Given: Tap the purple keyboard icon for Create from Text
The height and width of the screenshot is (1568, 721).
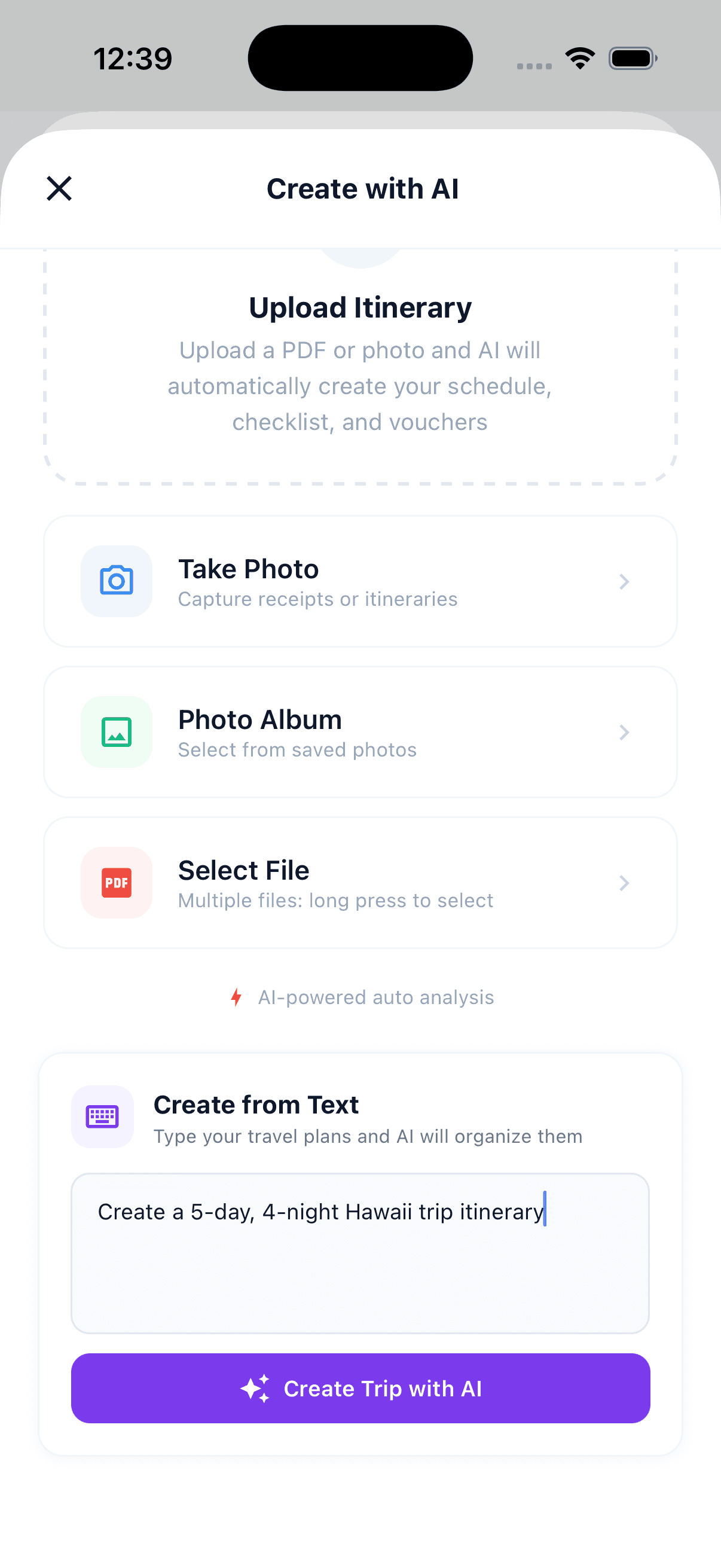Looking at the screenshot, I should (102, 1116).
